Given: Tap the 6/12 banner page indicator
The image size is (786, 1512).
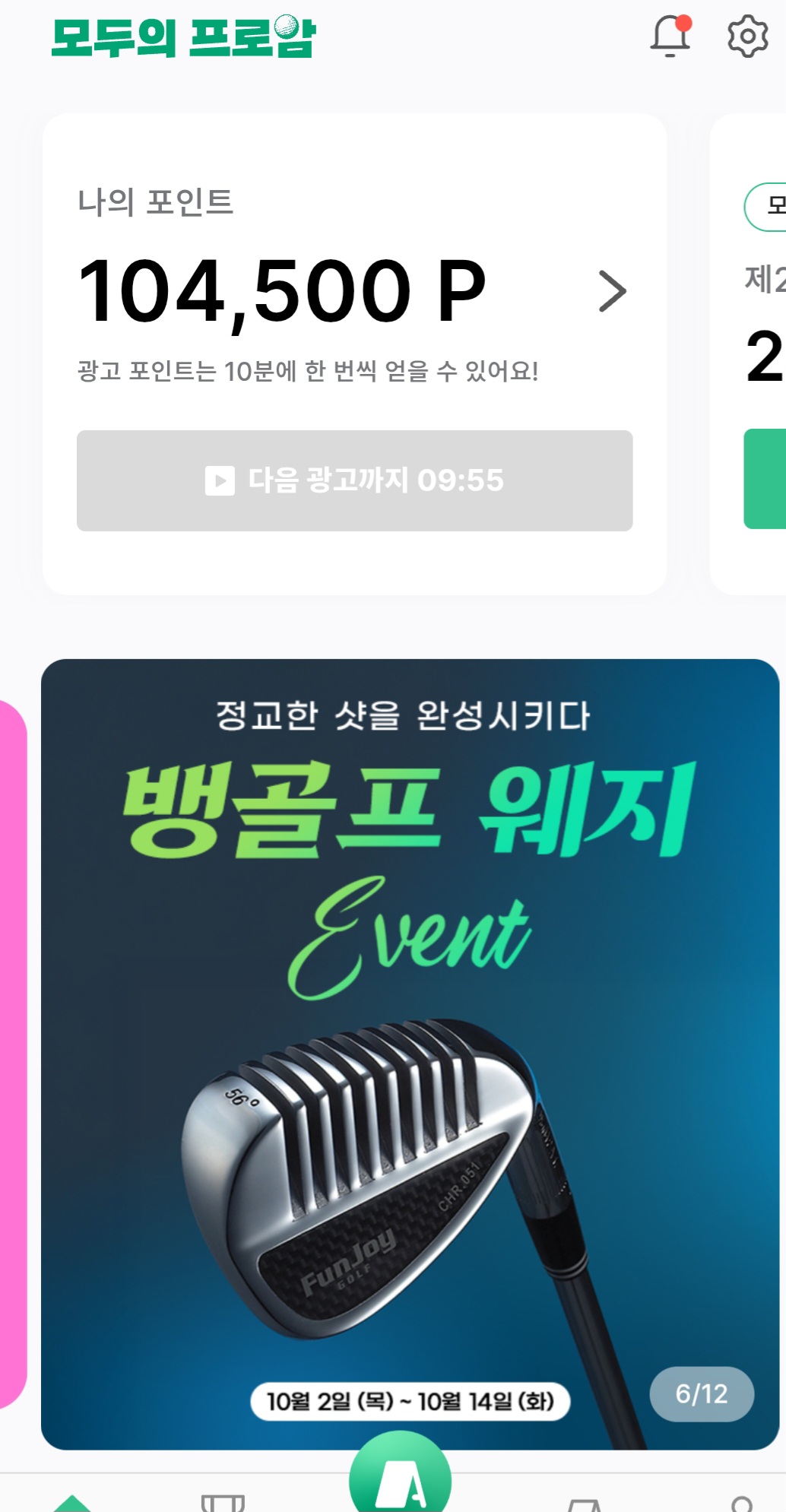Looking at the screenshot, I should pyautogui.click(x=701, y=1393).
